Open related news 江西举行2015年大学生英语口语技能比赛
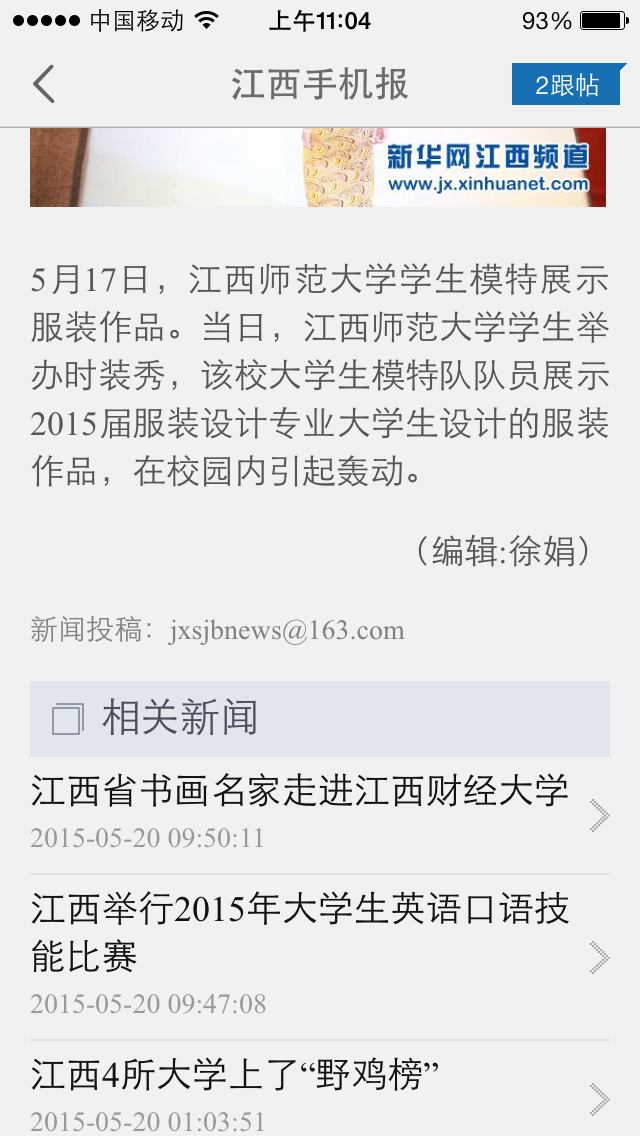 [300, 955]
